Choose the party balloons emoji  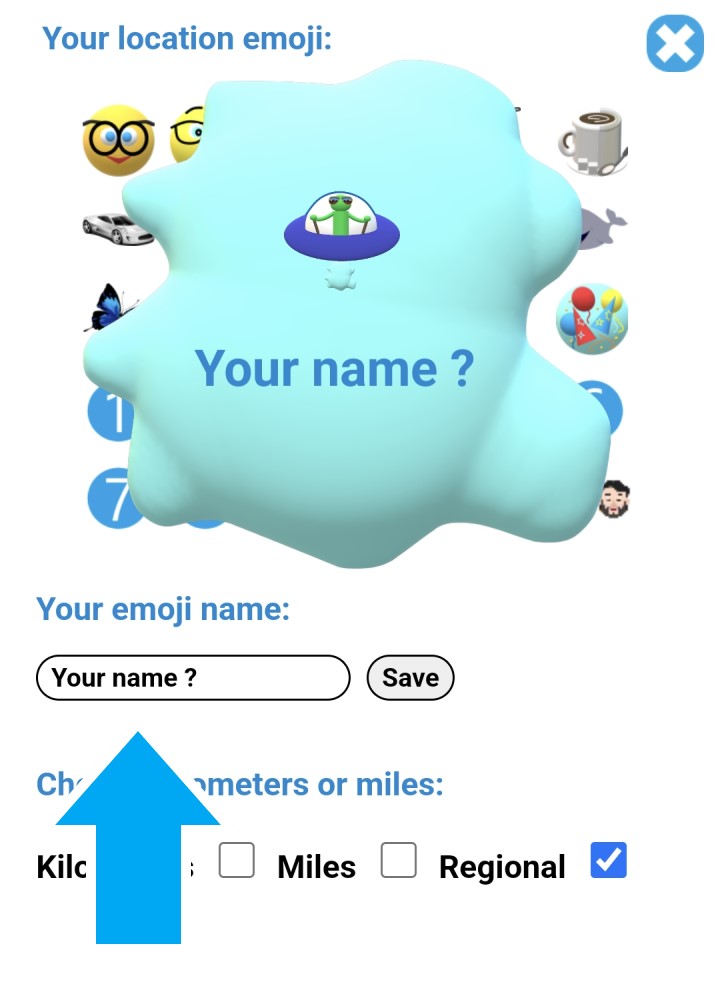[x=593, y=318]
